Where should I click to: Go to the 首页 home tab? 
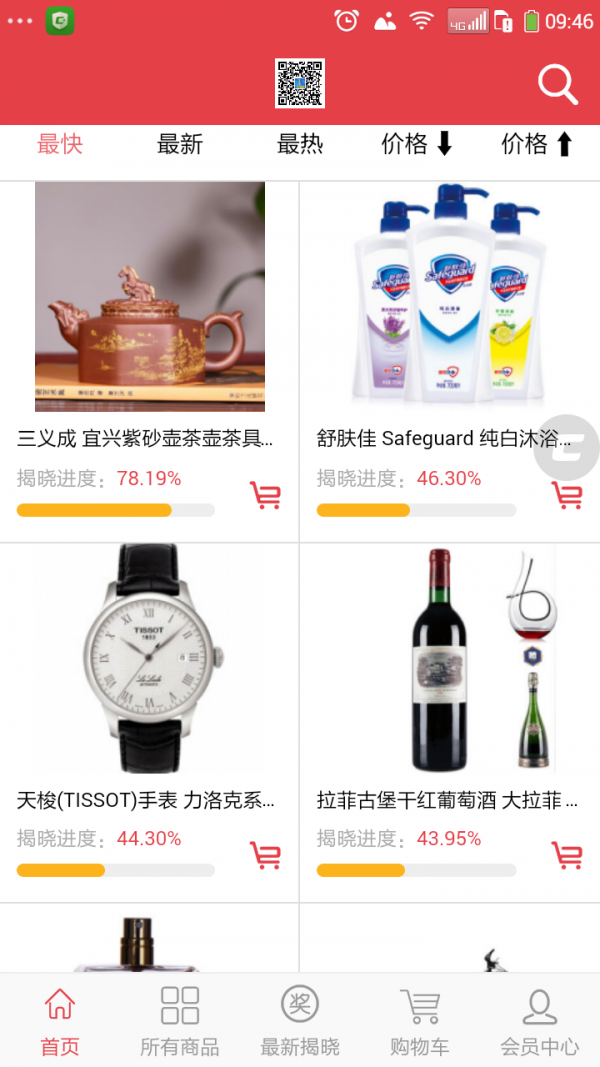coord(60,1020)
